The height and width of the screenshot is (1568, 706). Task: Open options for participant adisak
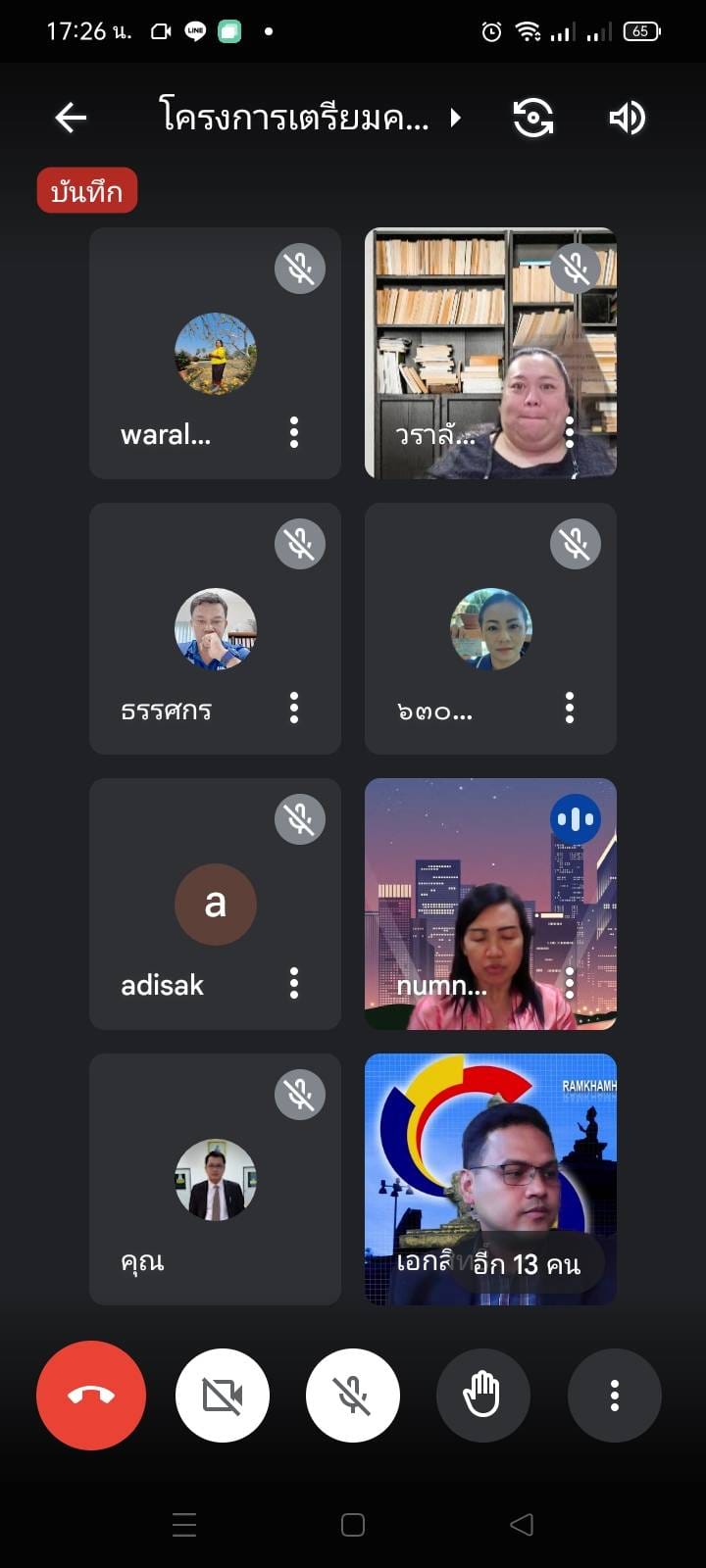(x=294, y=983)
